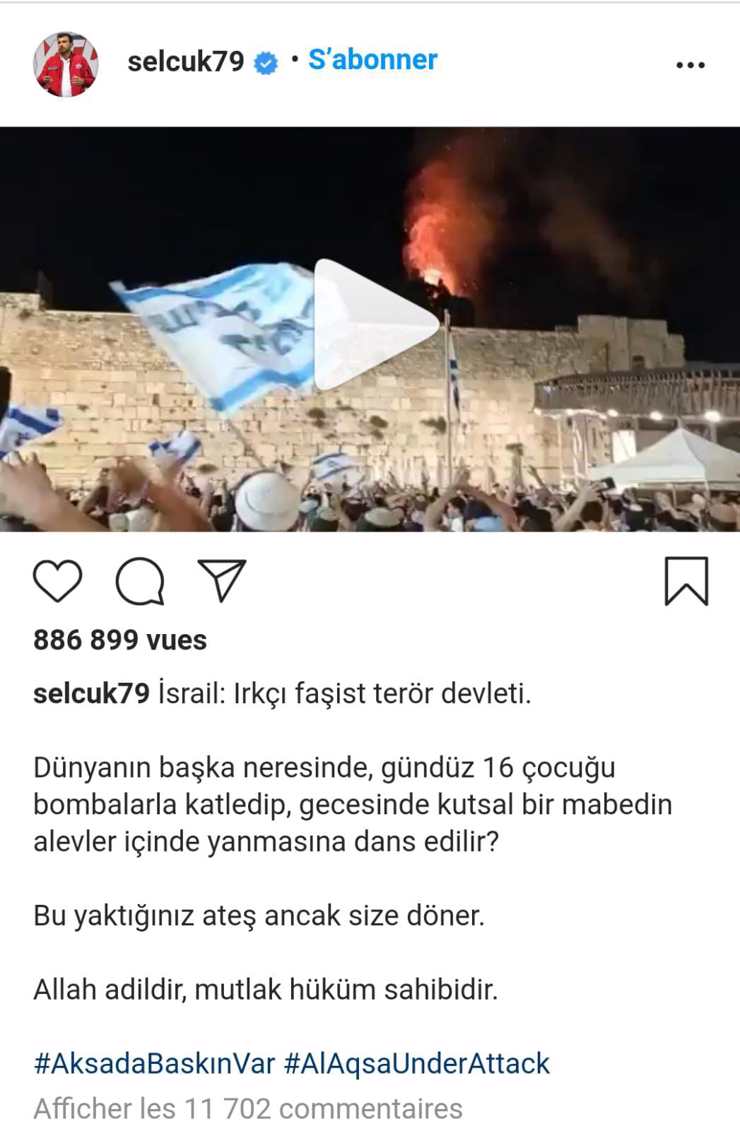Open comments with the speech bubble icon
The image size is (740, 1131).
[x=139, y=581]
